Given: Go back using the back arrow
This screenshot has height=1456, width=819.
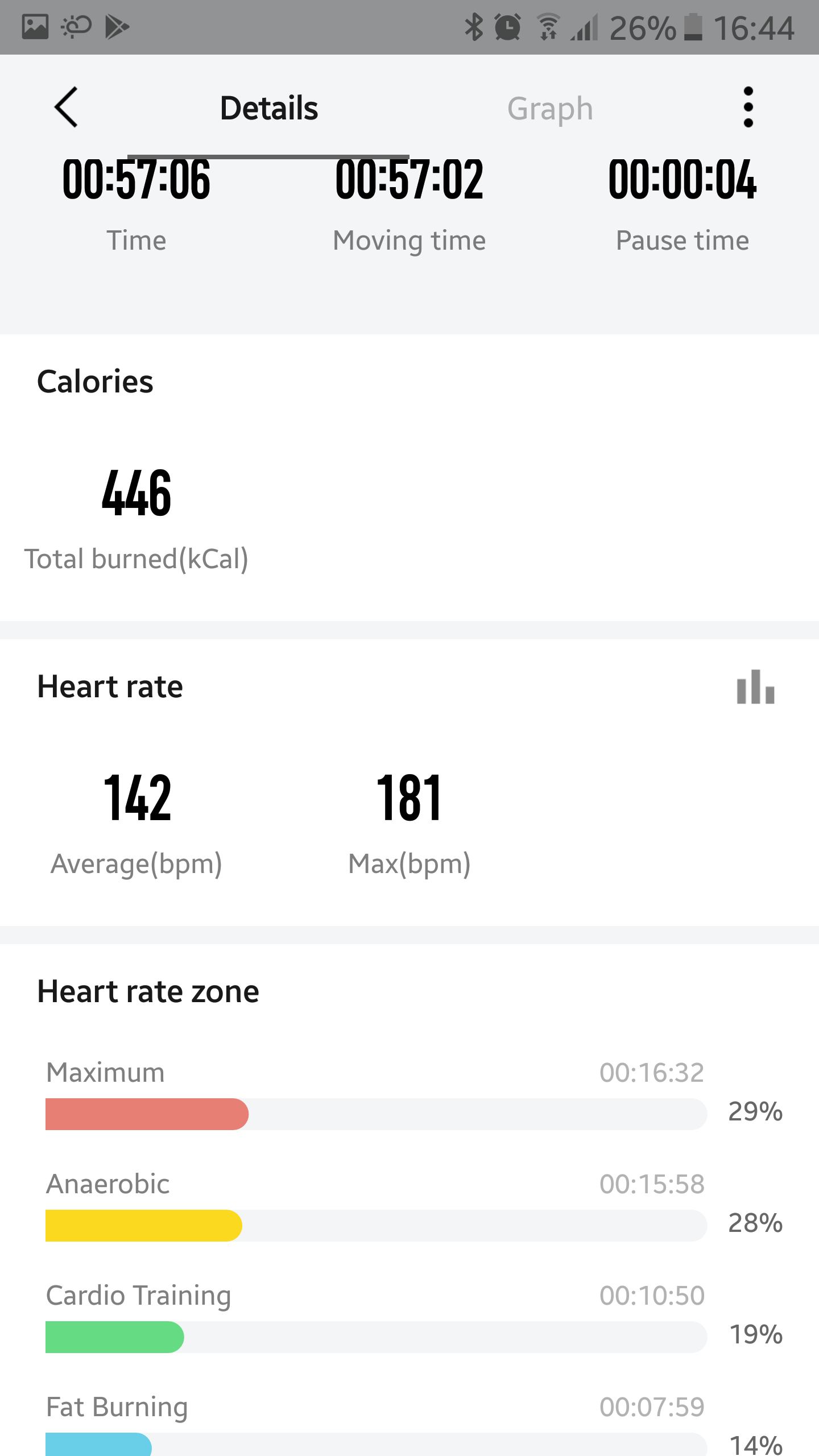Looking at the screenshot, I should pyautogui.click(x=66, y=107).
